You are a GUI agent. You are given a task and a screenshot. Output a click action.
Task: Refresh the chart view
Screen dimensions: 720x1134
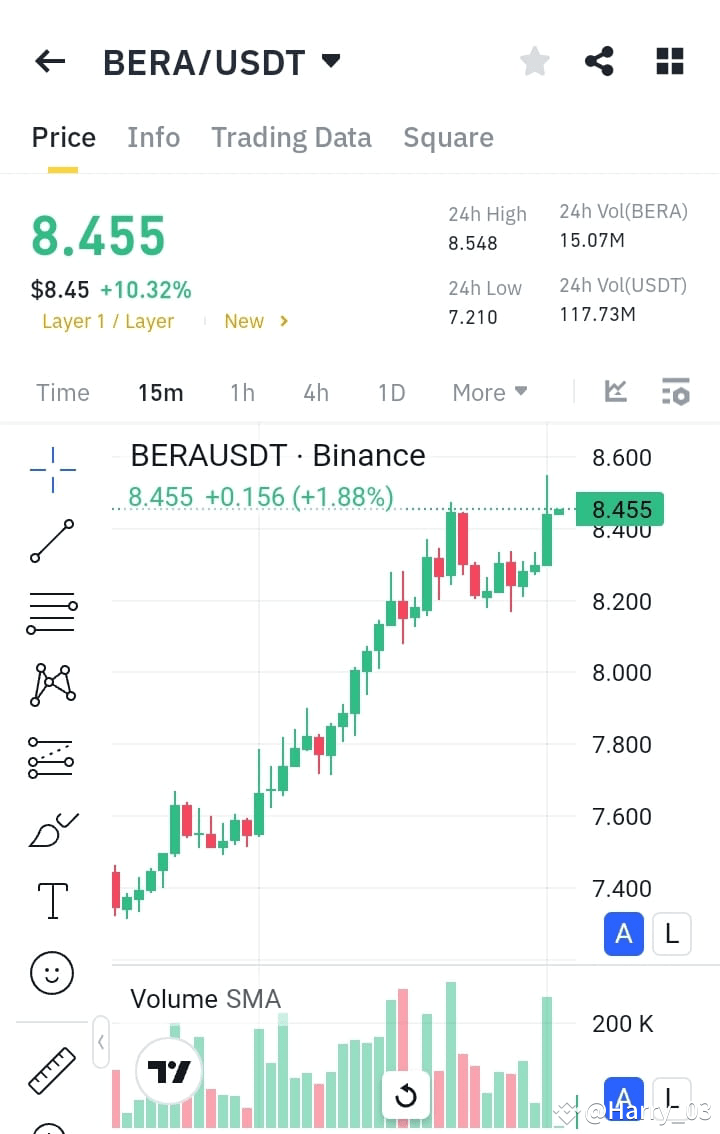(406, 1097)
